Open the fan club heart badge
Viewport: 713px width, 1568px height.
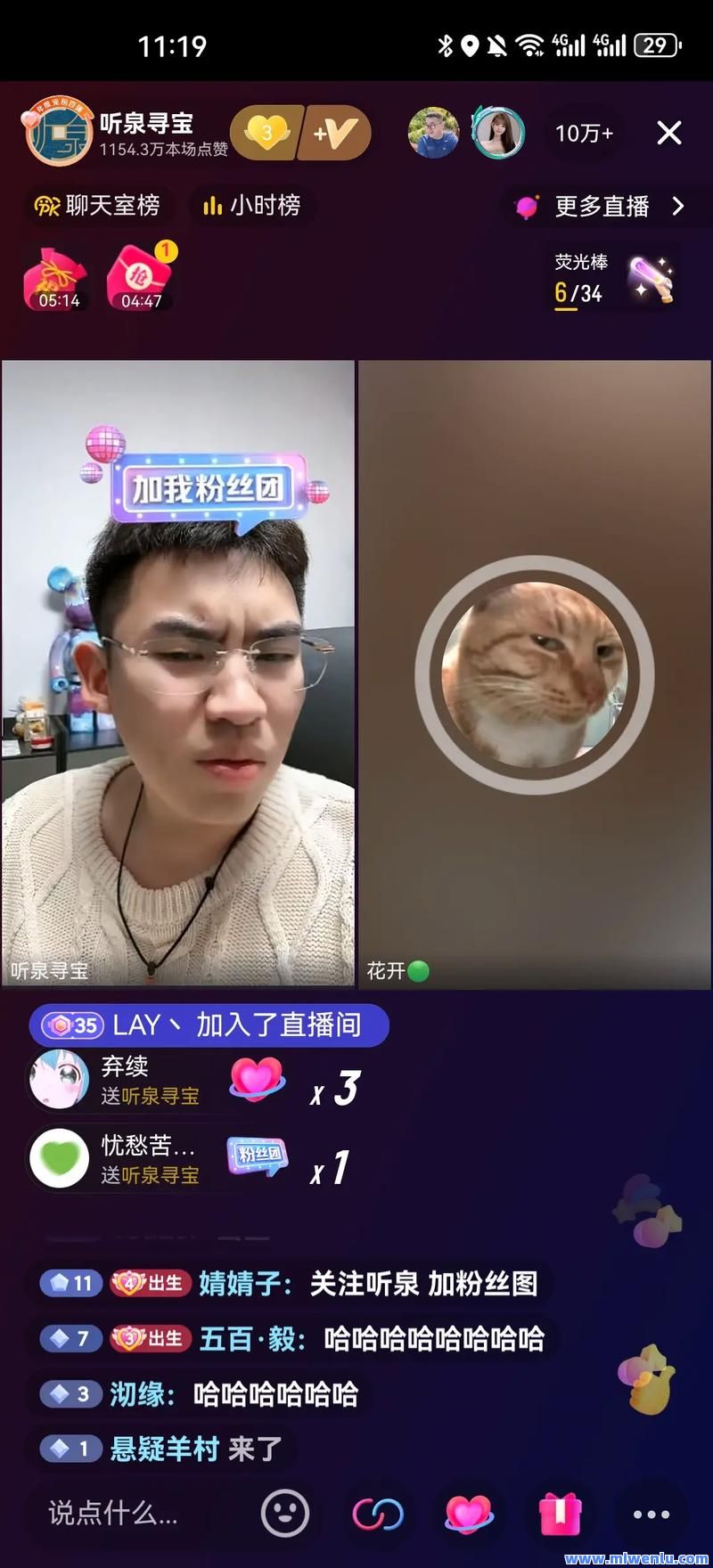point(266,134)
